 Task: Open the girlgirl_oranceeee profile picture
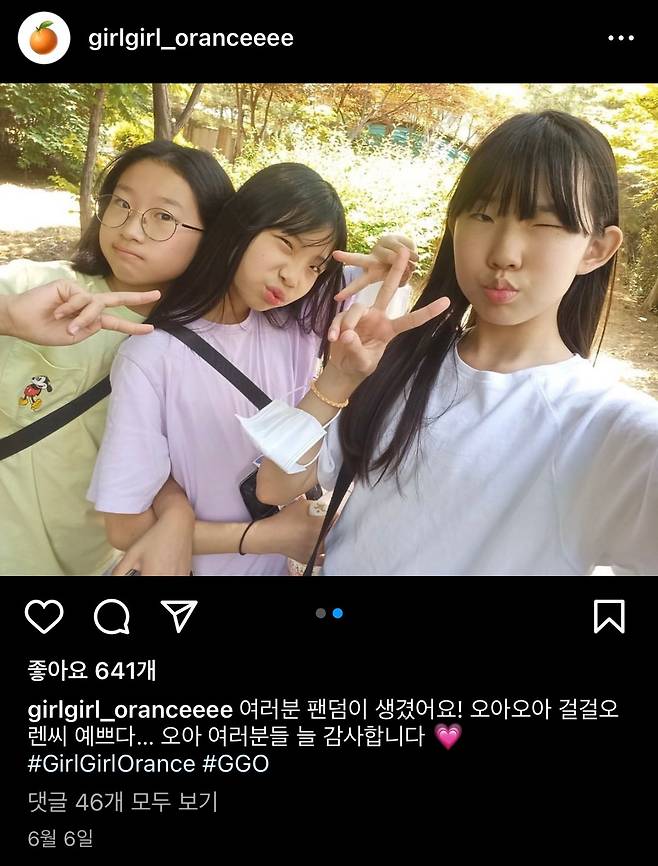(x=43, y=38)
